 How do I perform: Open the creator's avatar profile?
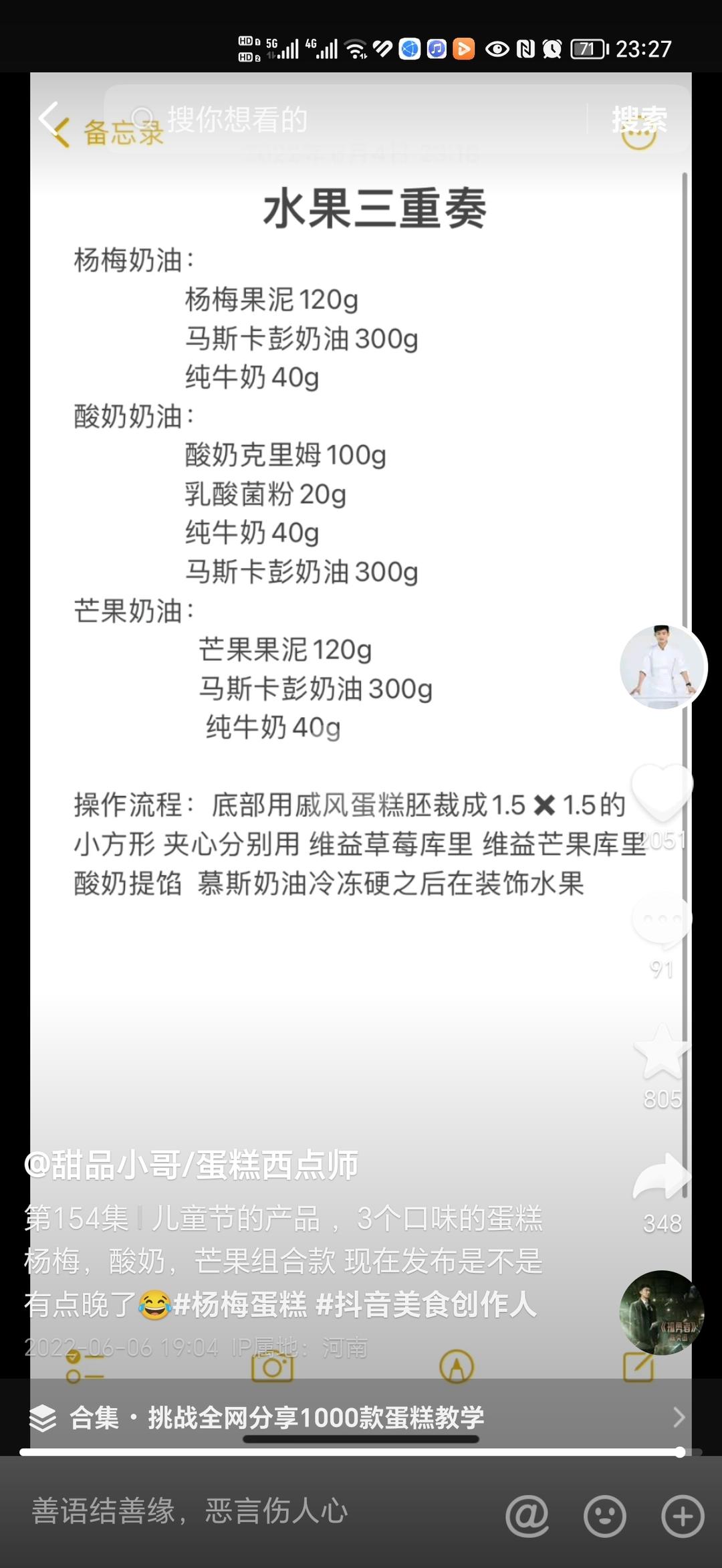click(x=663, y=667)
